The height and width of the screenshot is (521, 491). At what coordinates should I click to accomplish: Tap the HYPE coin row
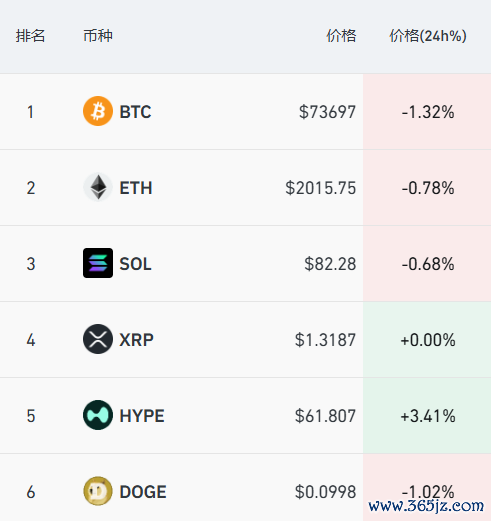tap(245, 416)
